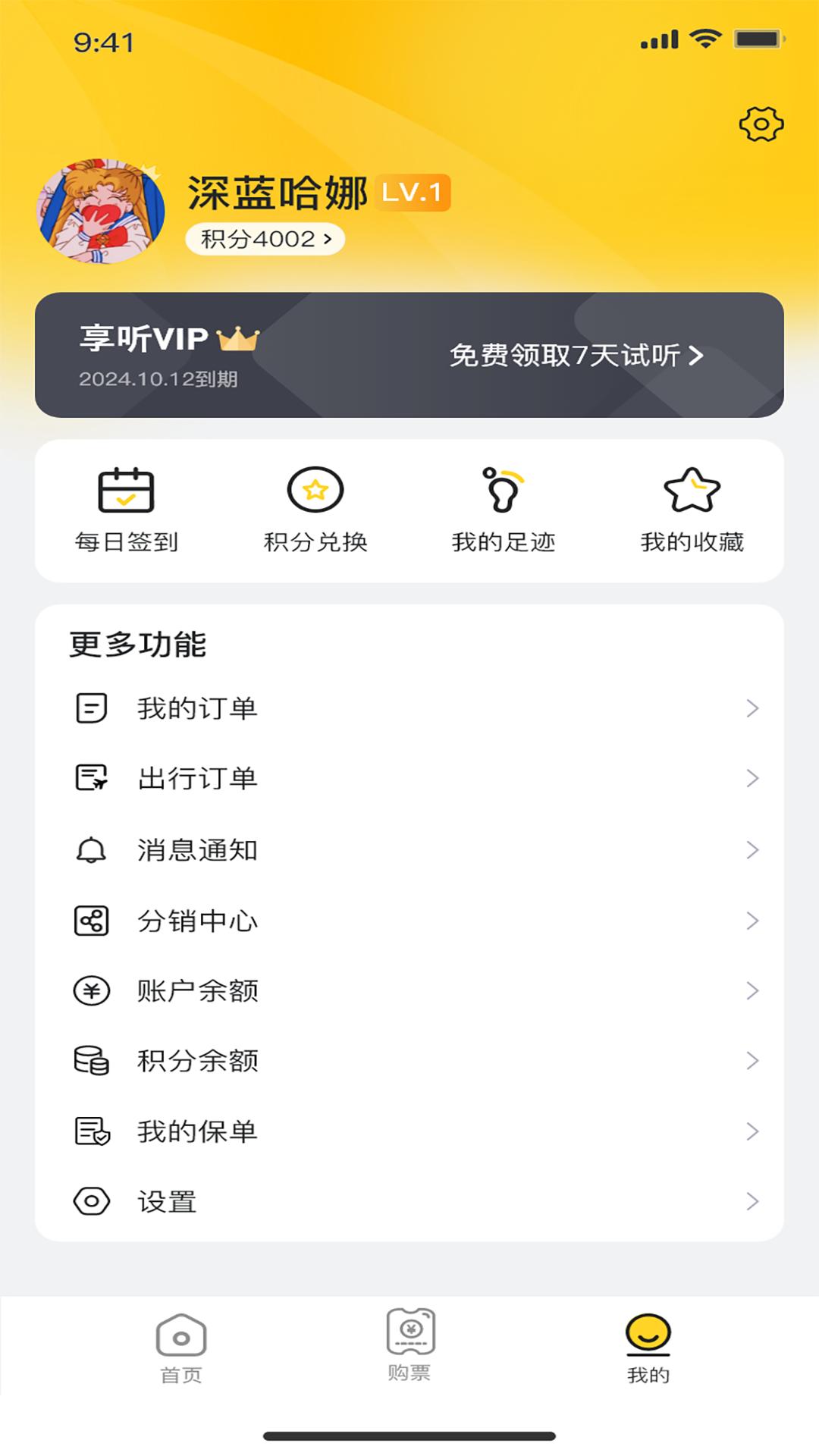Viewport: 819px width, 1456px height.
Task: View 我的足迹 browsing history
Action: pos(504,510)
